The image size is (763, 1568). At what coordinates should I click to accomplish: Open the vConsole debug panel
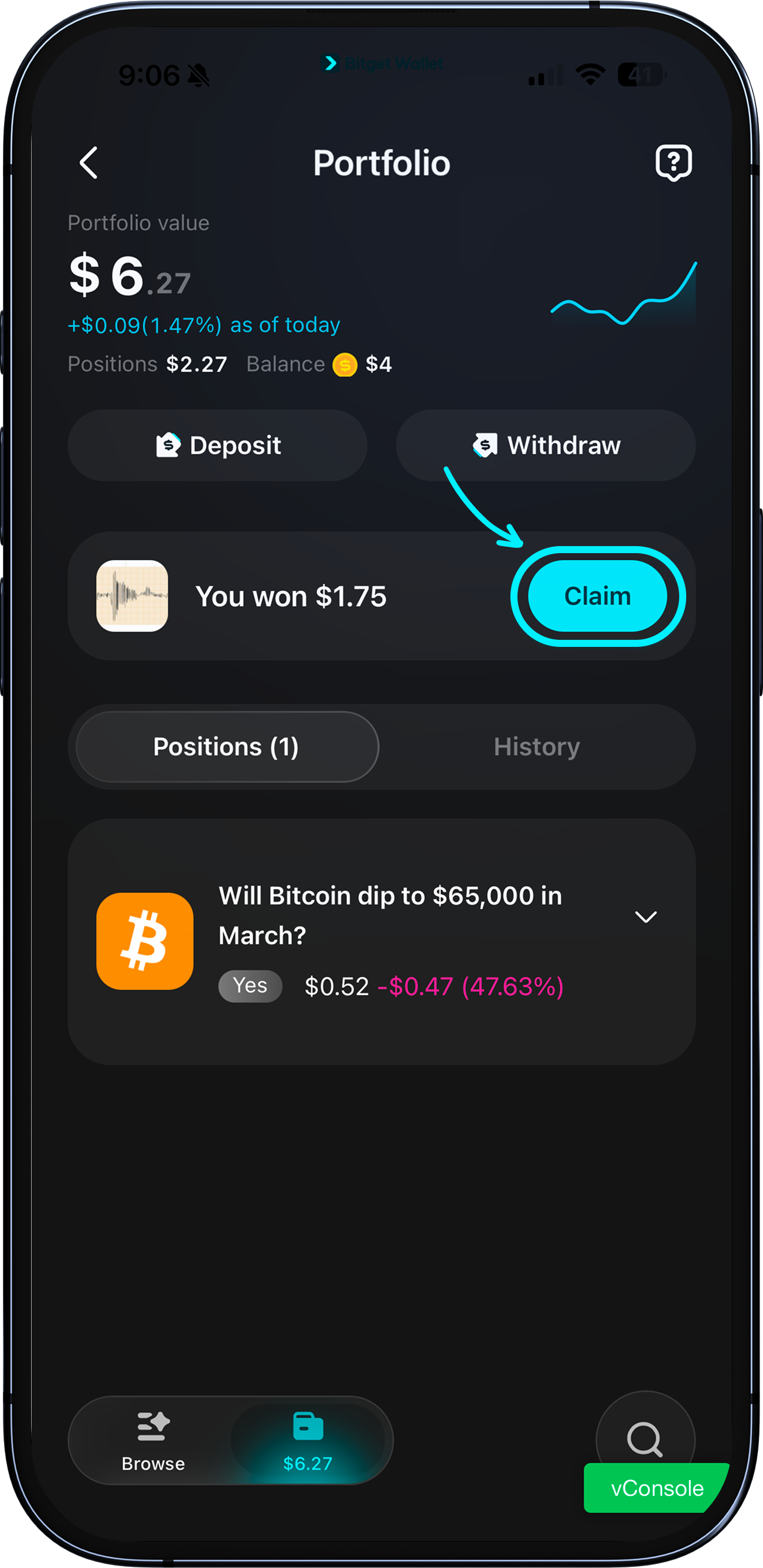tap(655, 1488)
